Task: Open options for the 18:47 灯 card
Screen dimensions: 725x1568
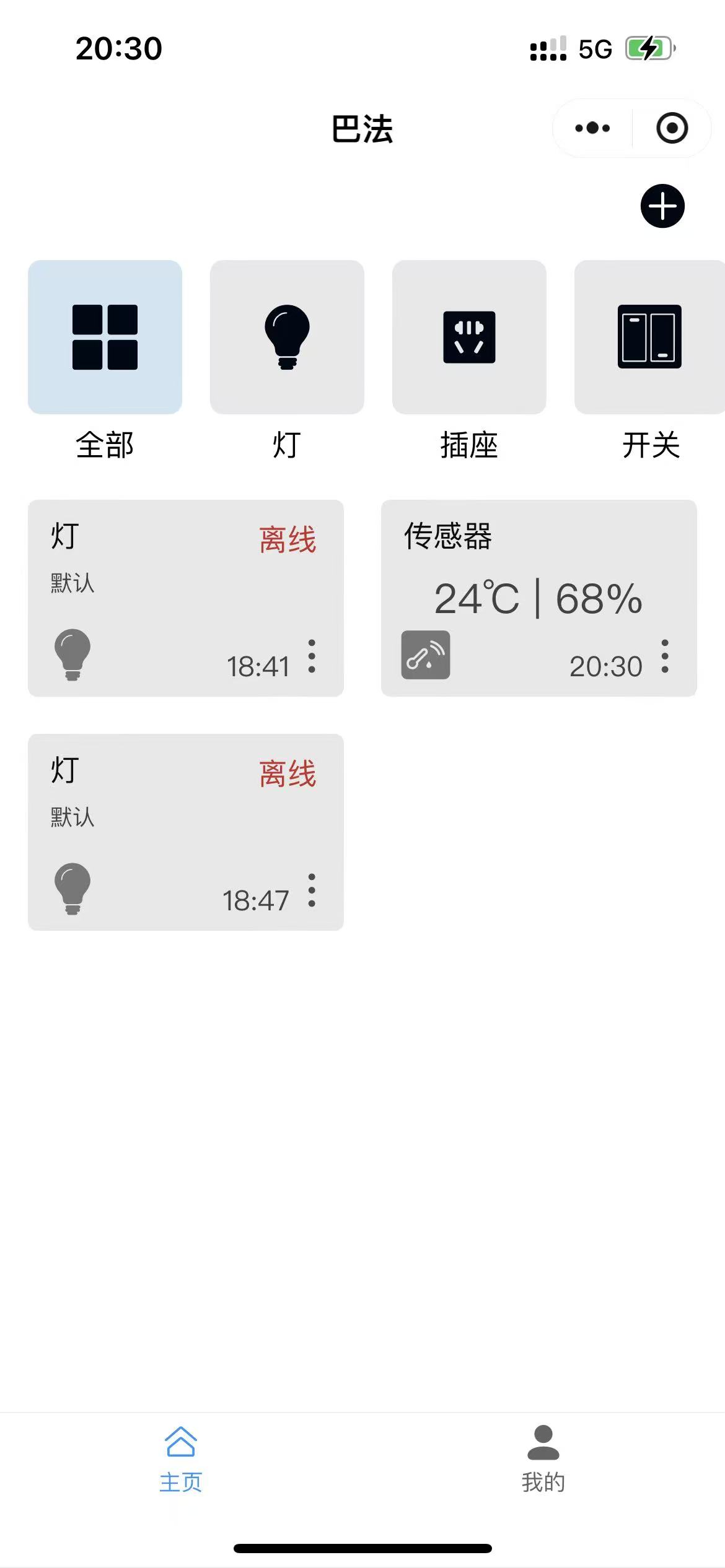Action: tap(312, 891)
